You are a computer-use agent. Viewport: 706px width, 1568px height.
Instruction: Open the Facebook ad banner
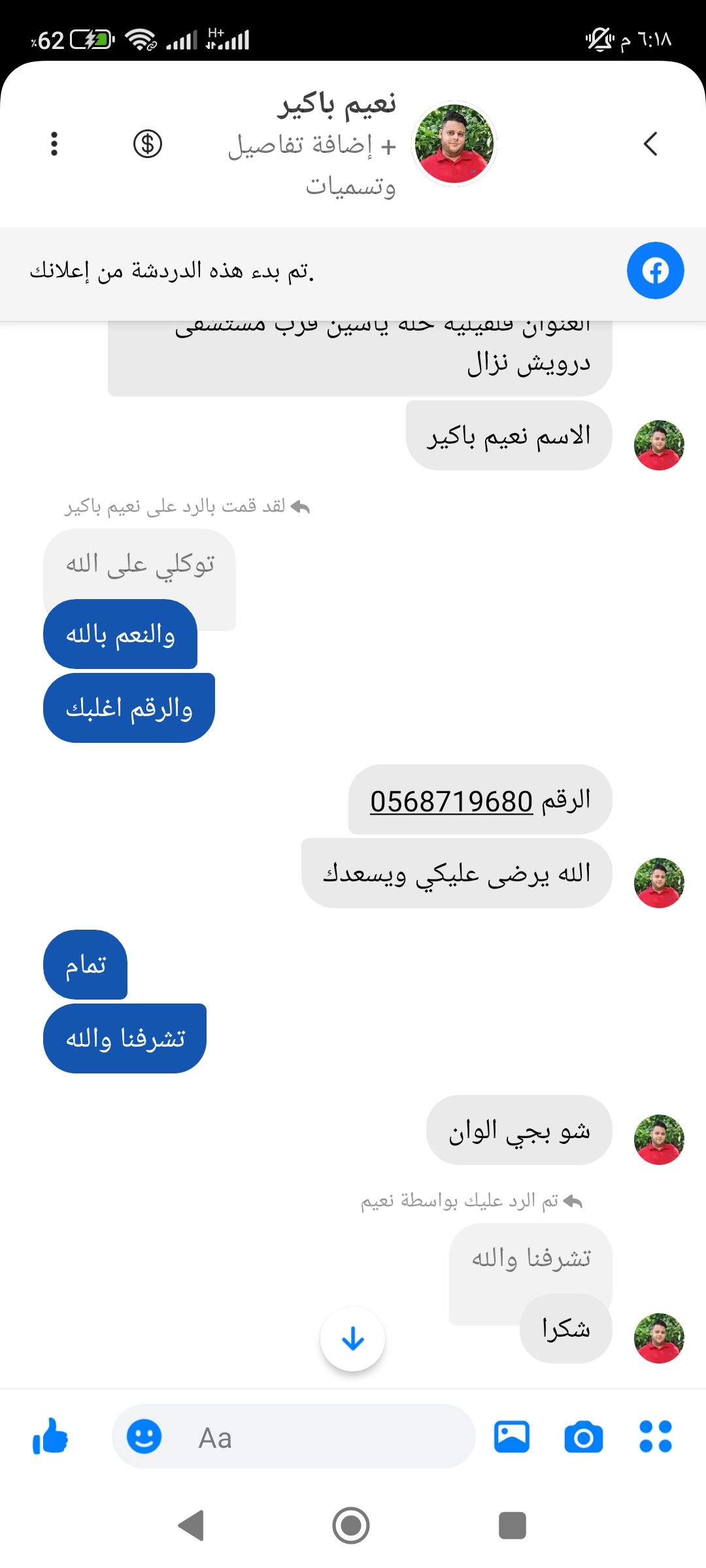pyautogui.click(x=655, y=270)
